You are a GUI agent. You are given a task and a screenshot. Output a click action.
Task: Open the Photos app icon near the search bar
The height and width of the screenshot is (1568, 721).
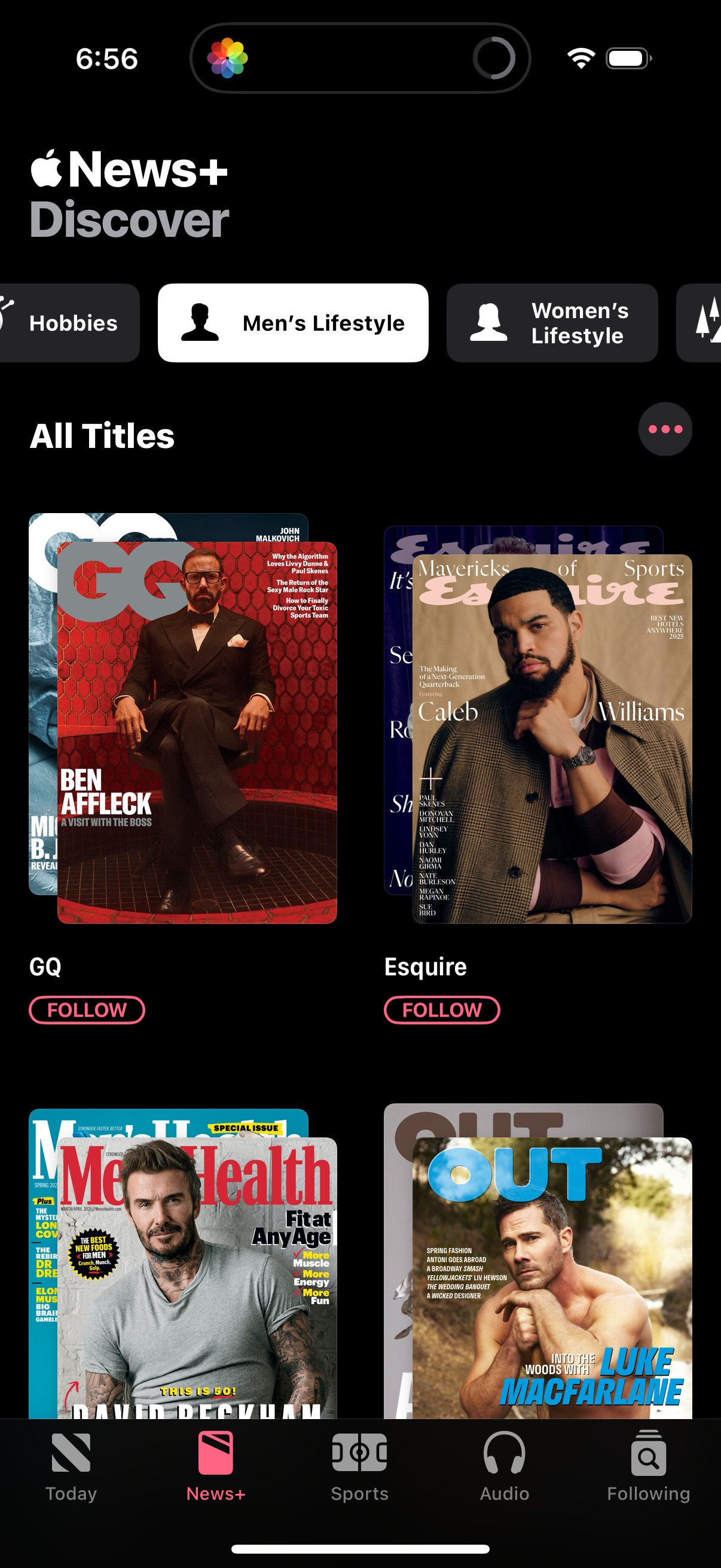[228, 57]
